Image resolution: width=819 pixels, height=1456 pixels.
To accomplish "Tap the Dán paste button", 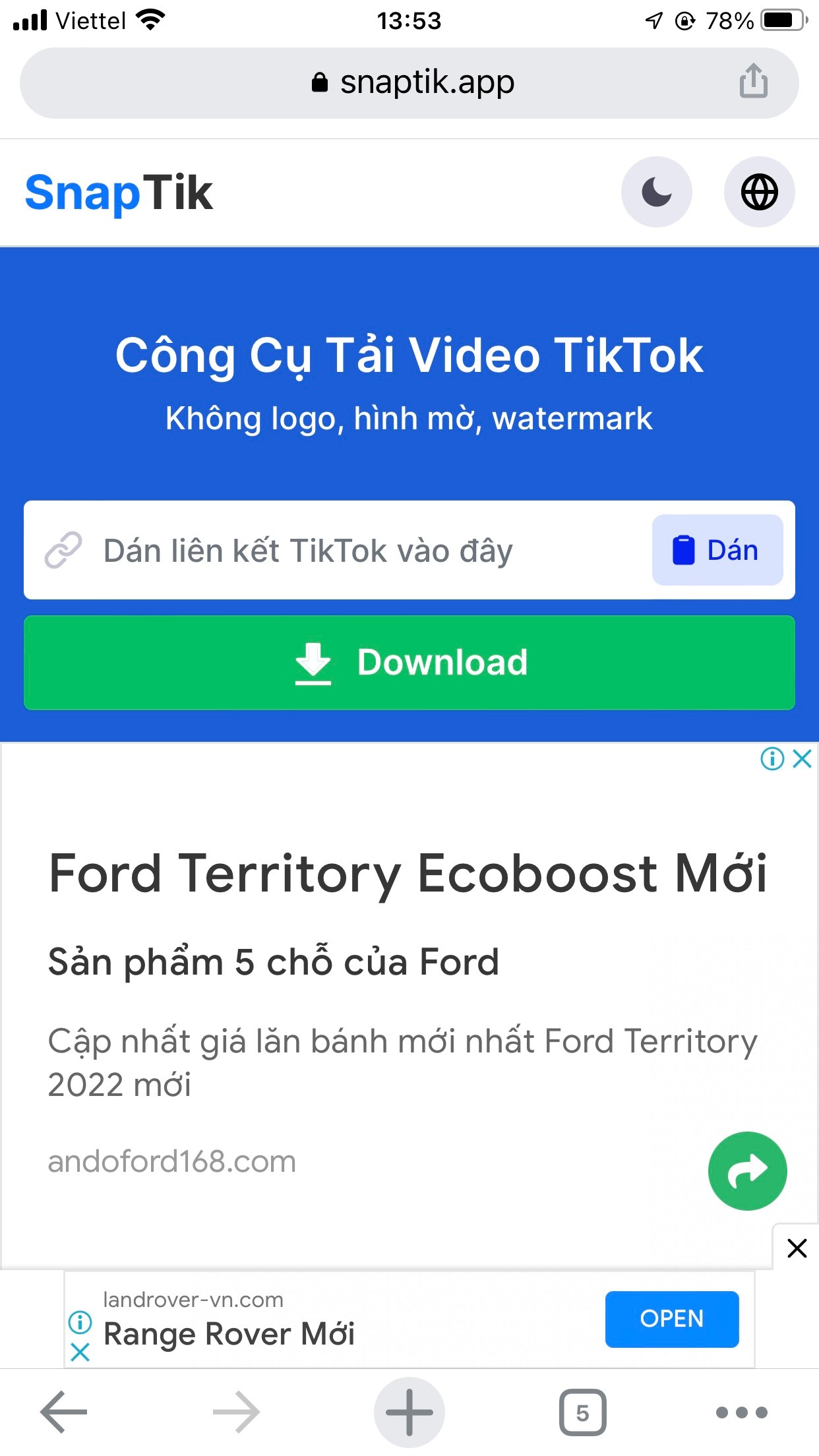I will (717, 550).
